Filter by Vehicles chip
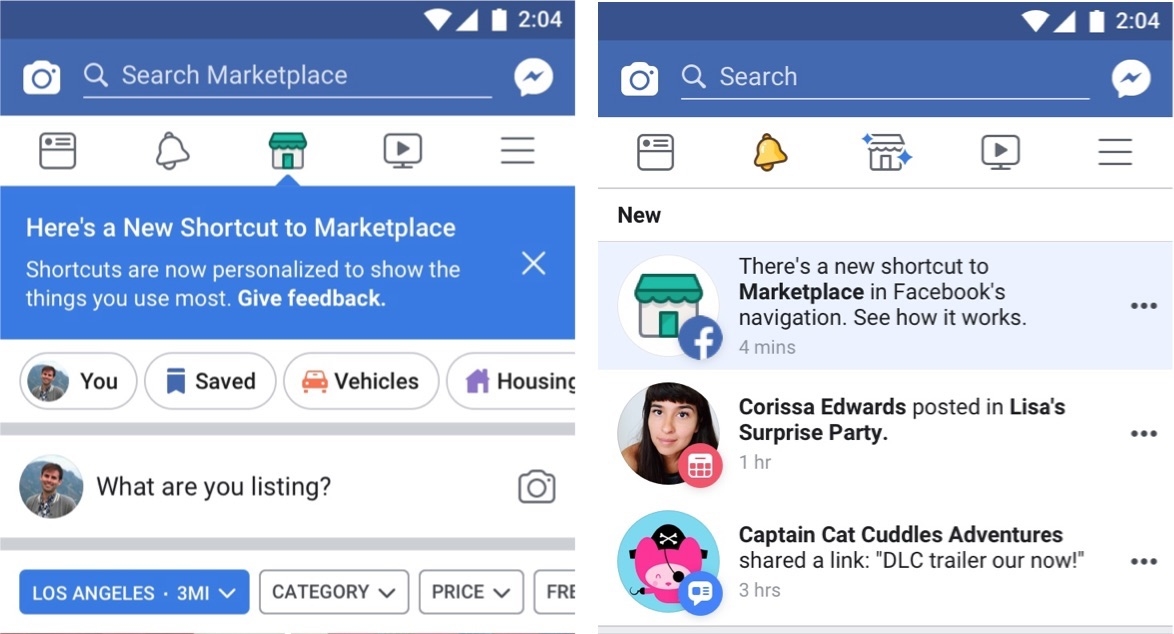This screenshot has width=1174, height=634. pyautogui.click(x=361, y=381)
